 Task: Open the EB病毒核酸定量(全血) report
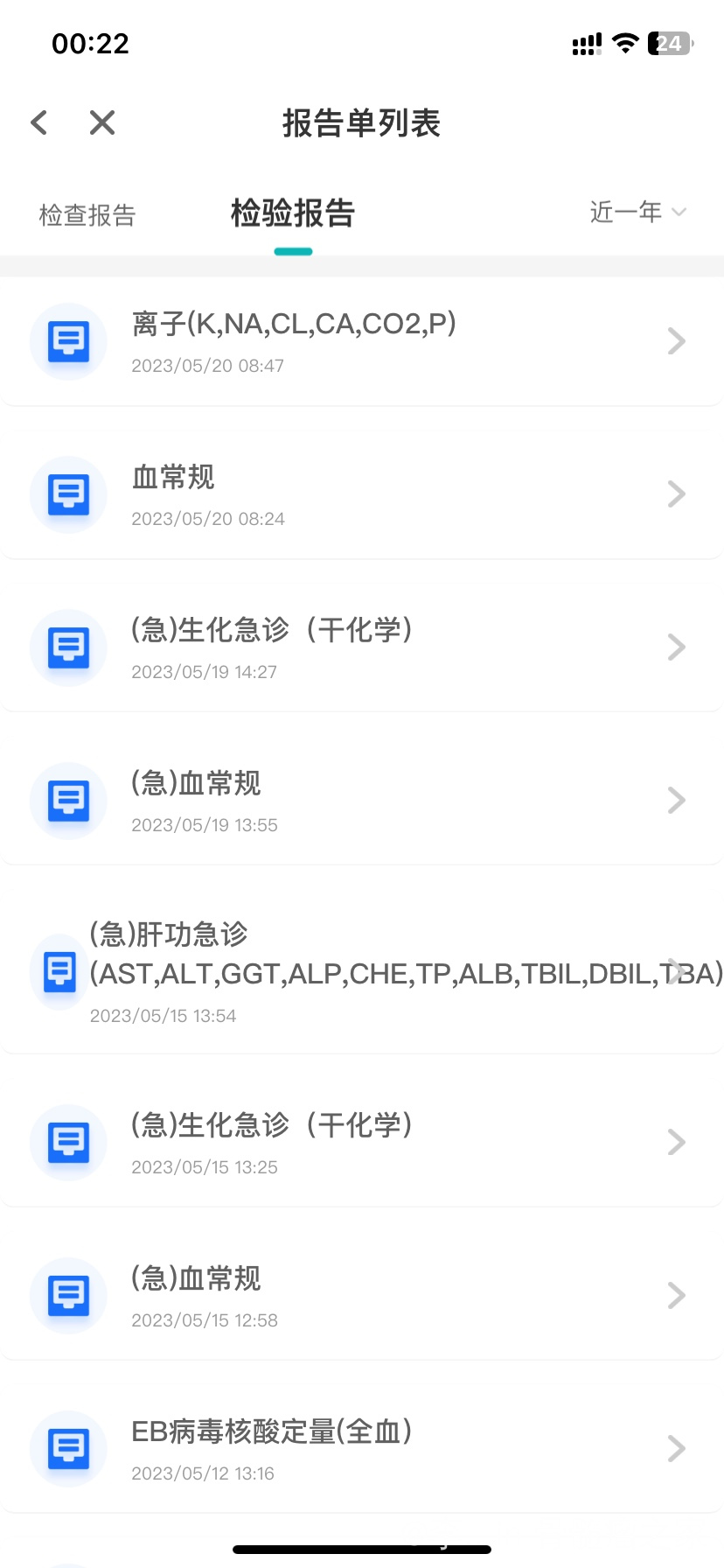tap(362, 1449)
